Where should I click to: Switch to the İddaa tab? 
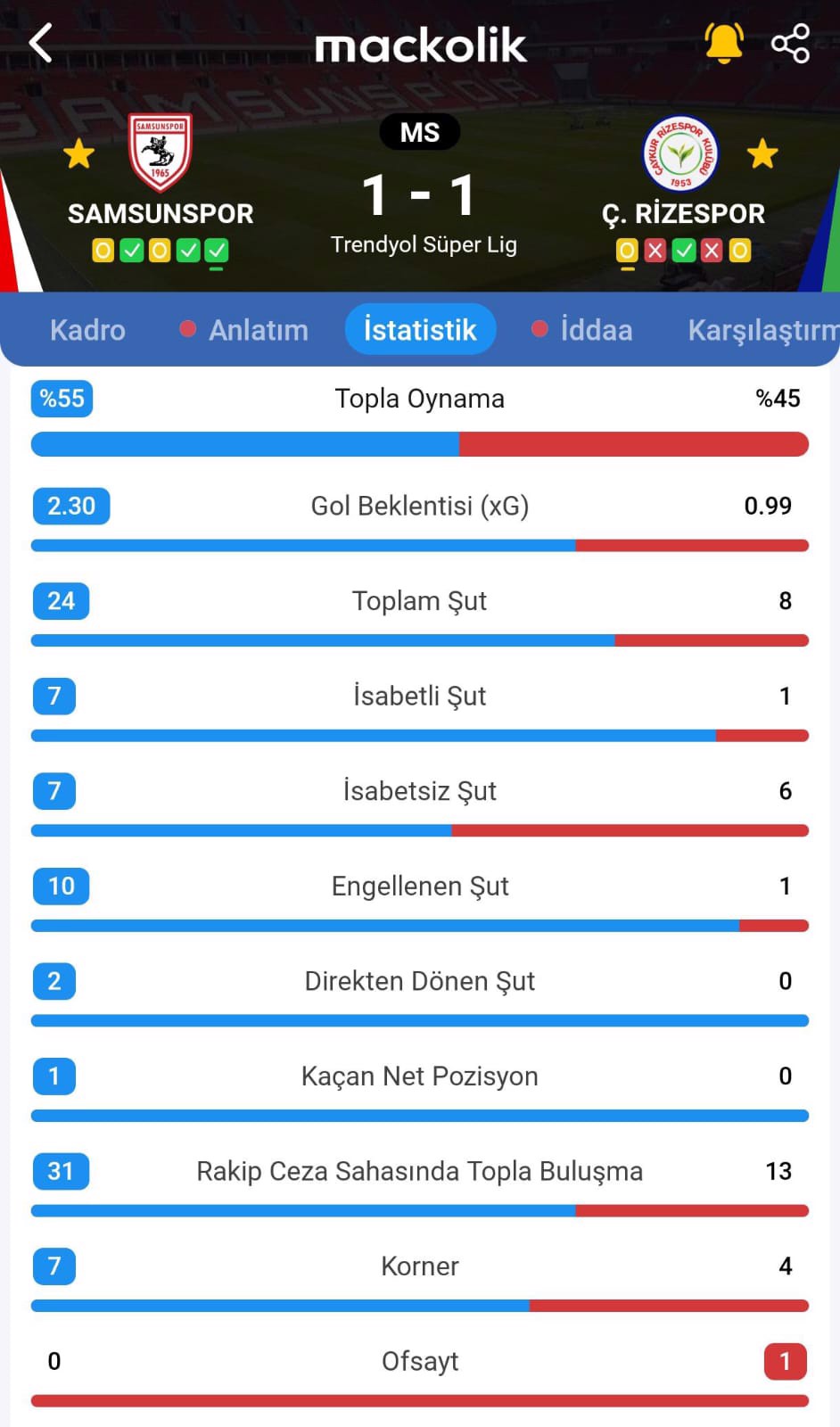pyautogui.click(x=596, y=330)
